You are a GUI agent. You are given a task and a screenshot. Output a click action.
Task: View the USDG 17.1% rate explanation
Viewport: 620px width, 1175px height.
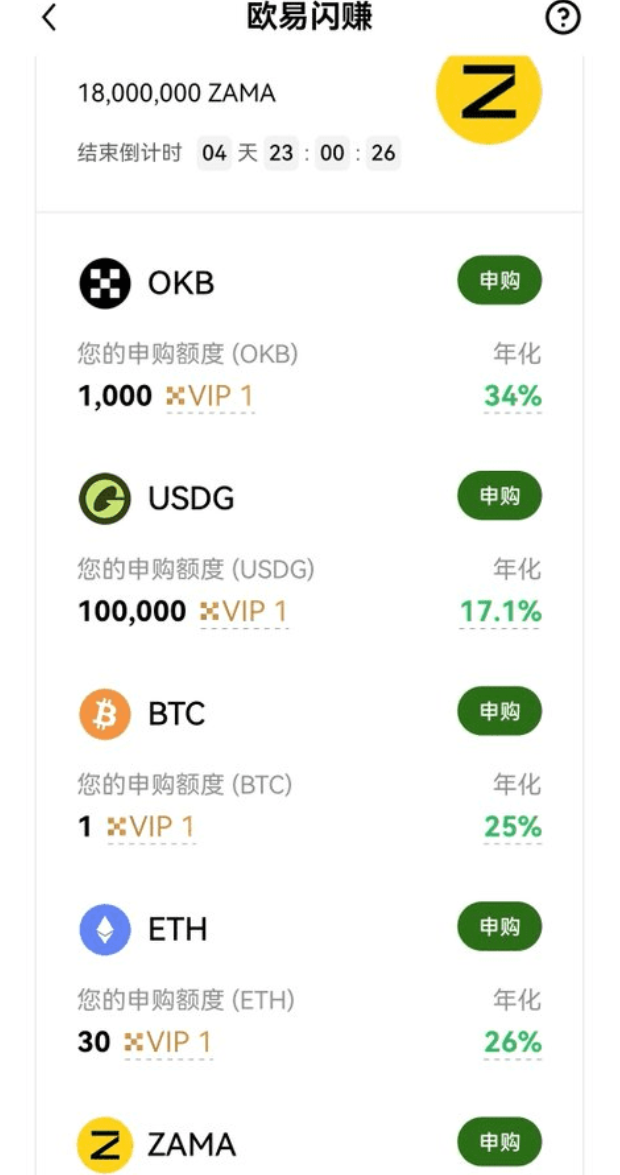point(500,612)
